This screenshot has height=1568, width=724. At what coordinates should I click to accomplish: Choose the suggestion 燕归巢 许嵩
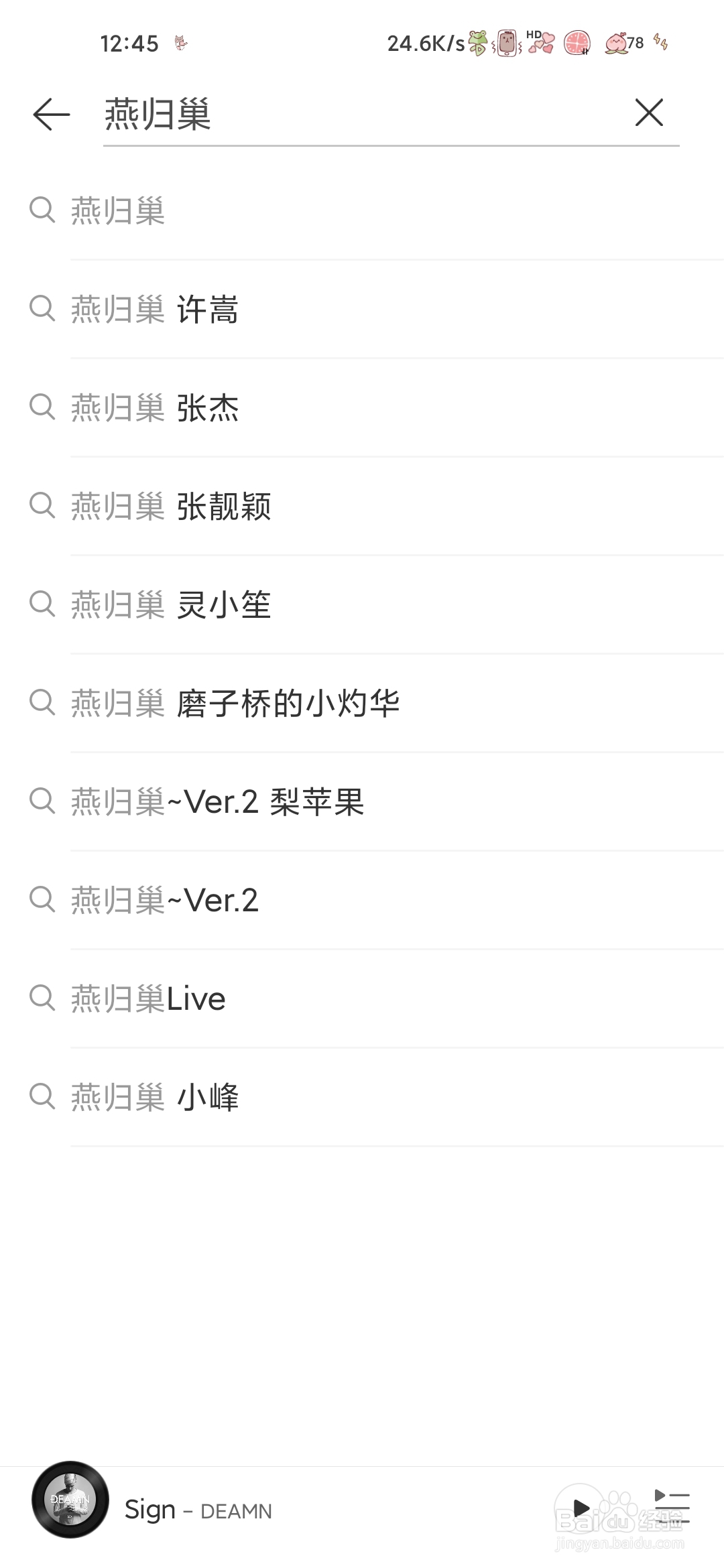click(362, 309)
